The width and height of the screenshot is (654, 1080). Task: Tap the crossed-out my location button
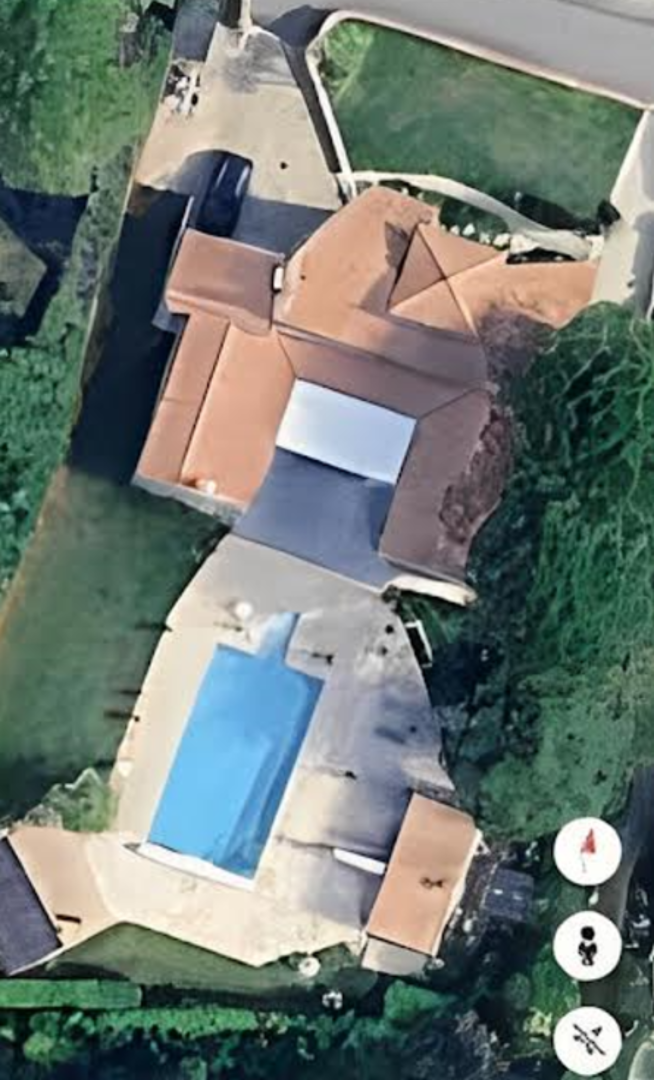(x=588, y=1040)
